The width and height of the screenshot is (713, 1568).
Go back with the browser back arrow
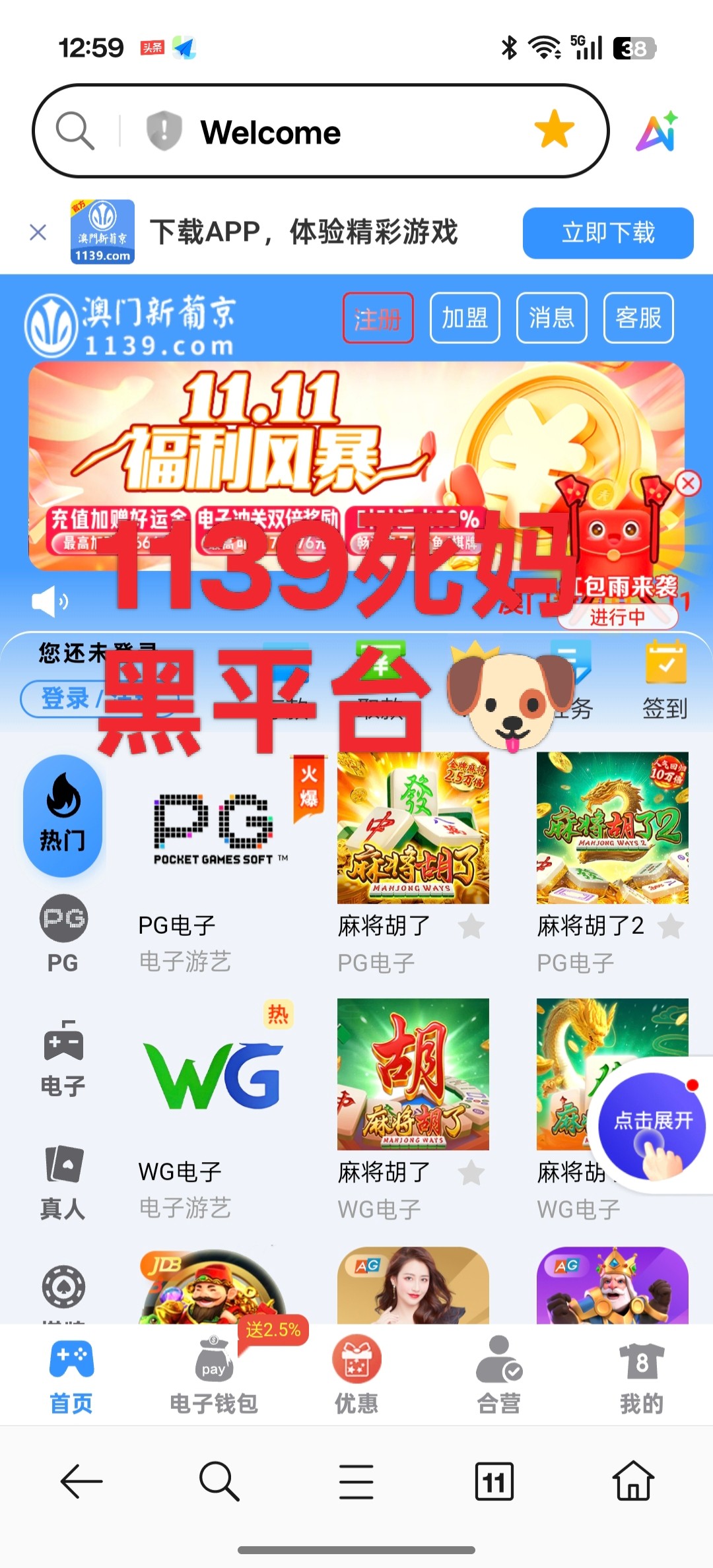pyautogui.click(x=81, y=1482)
